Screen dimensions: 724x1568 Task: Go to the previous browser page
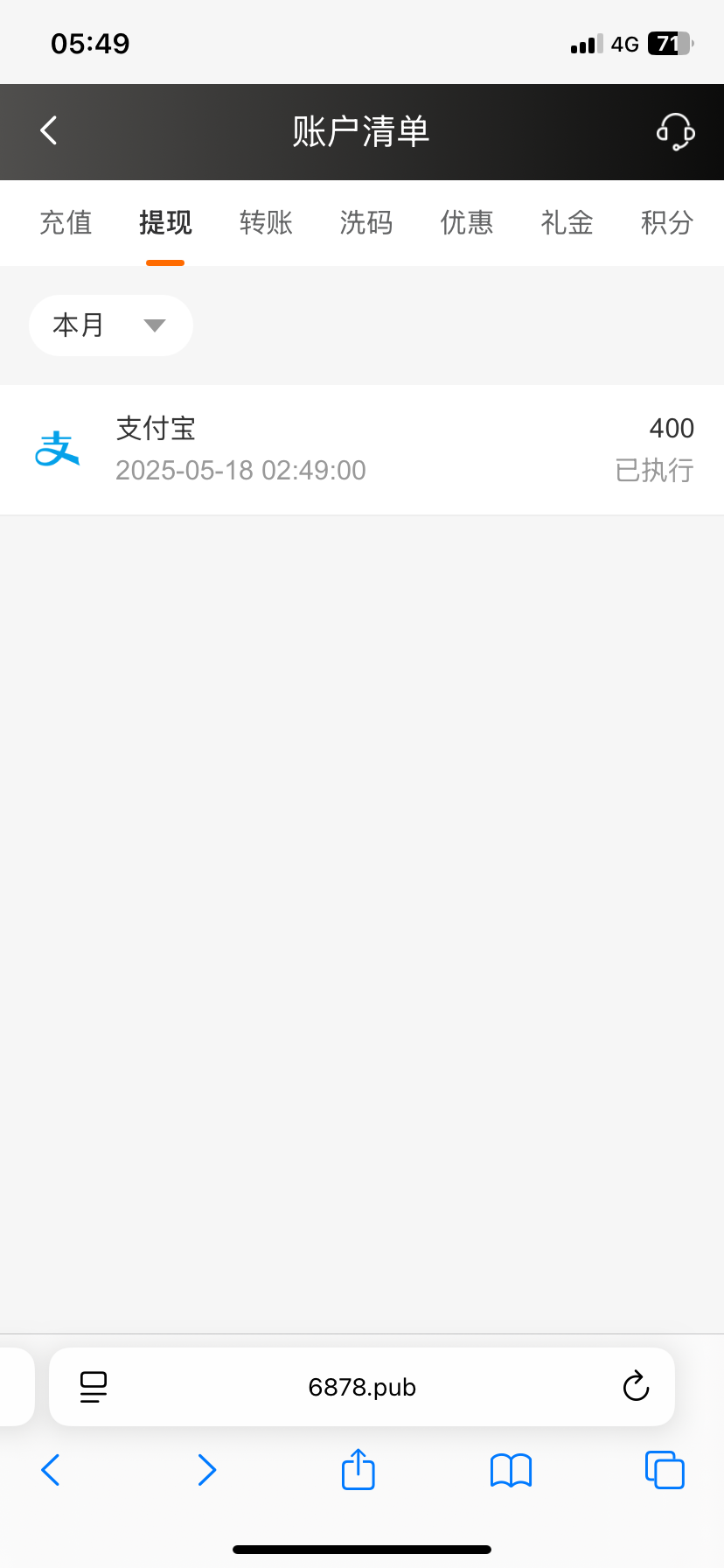point(51,1470)
